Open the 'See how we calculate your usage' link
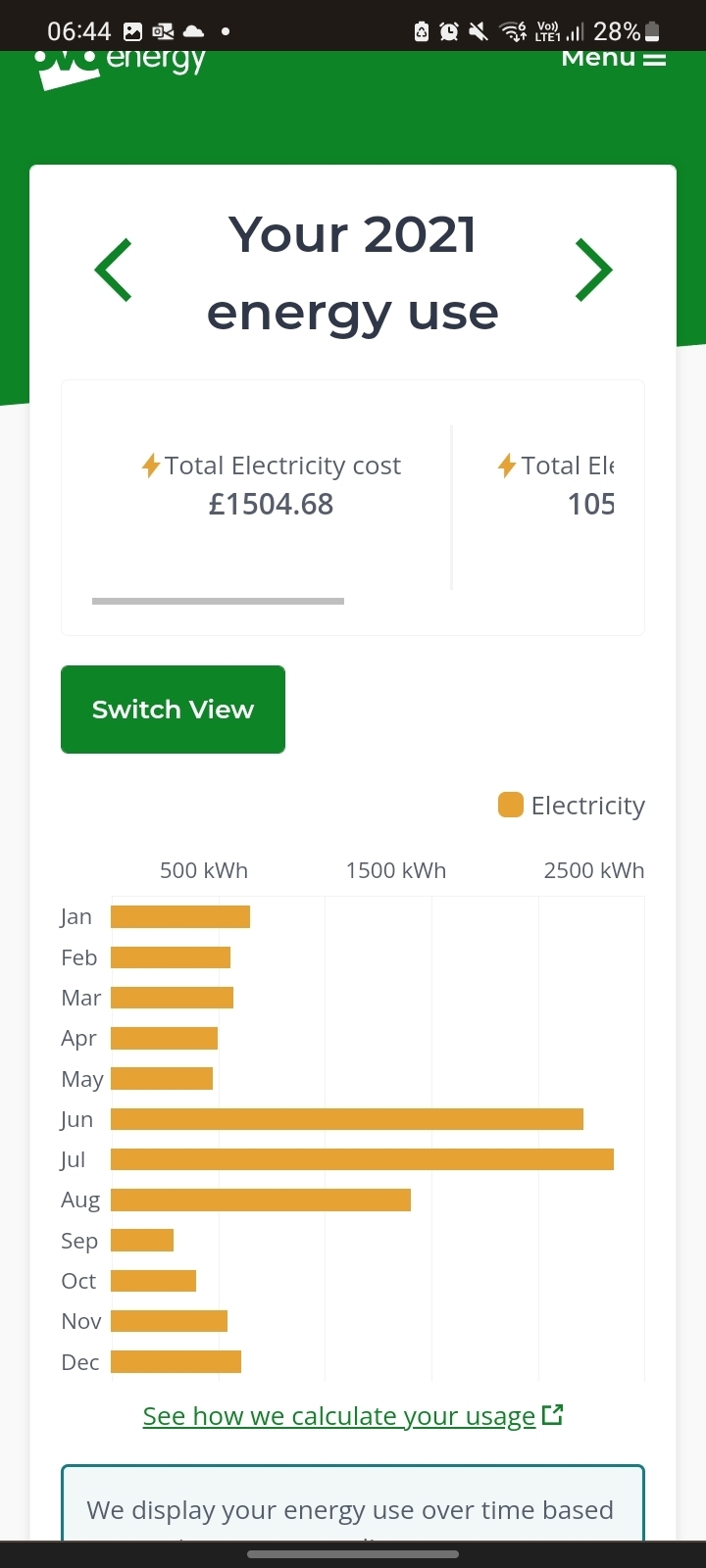This screenshot has width=706, height=1568. pyautogui.click(x=353, y=1416)
